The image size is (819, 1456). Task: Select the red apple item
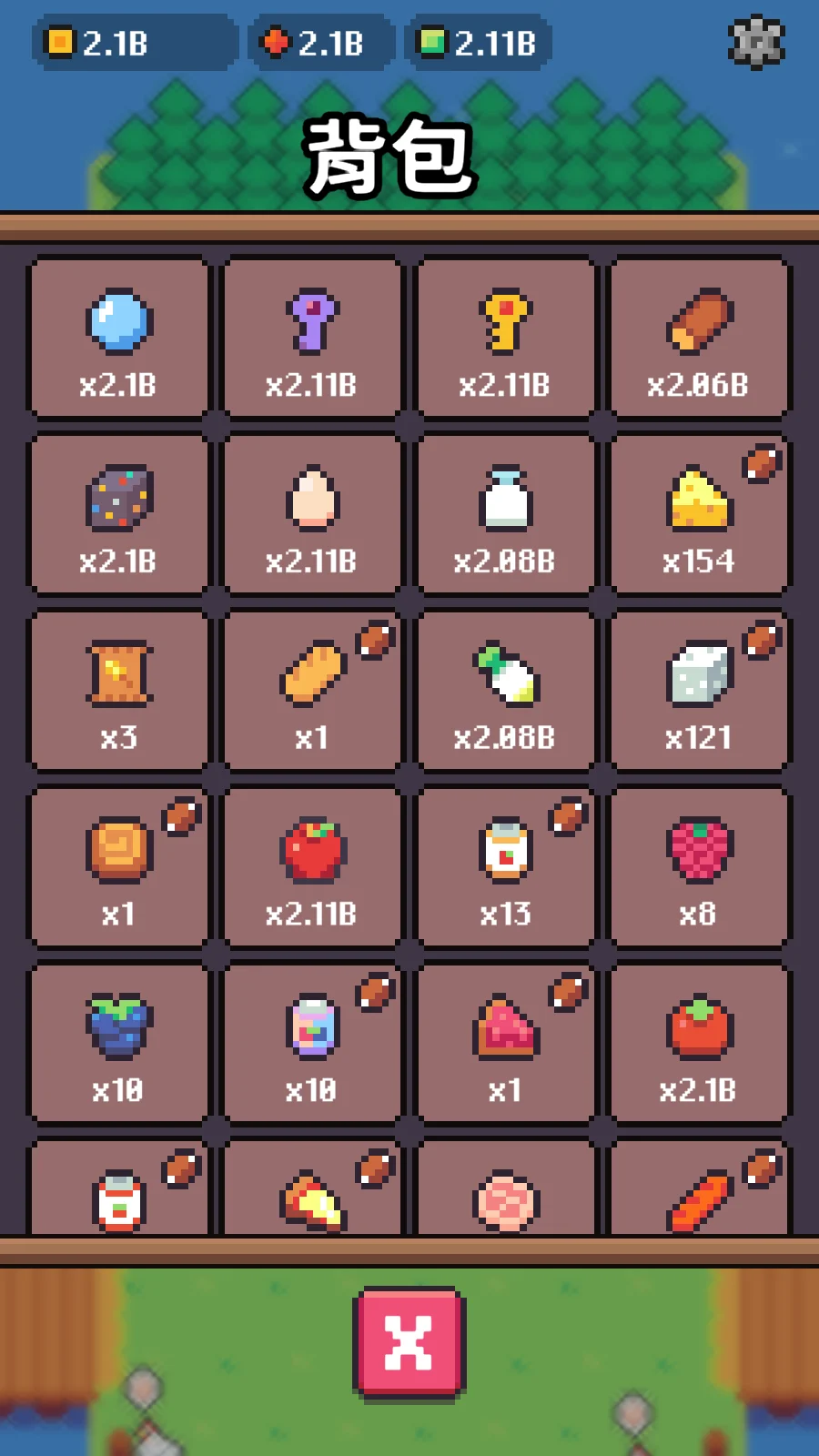pos(311,866)
